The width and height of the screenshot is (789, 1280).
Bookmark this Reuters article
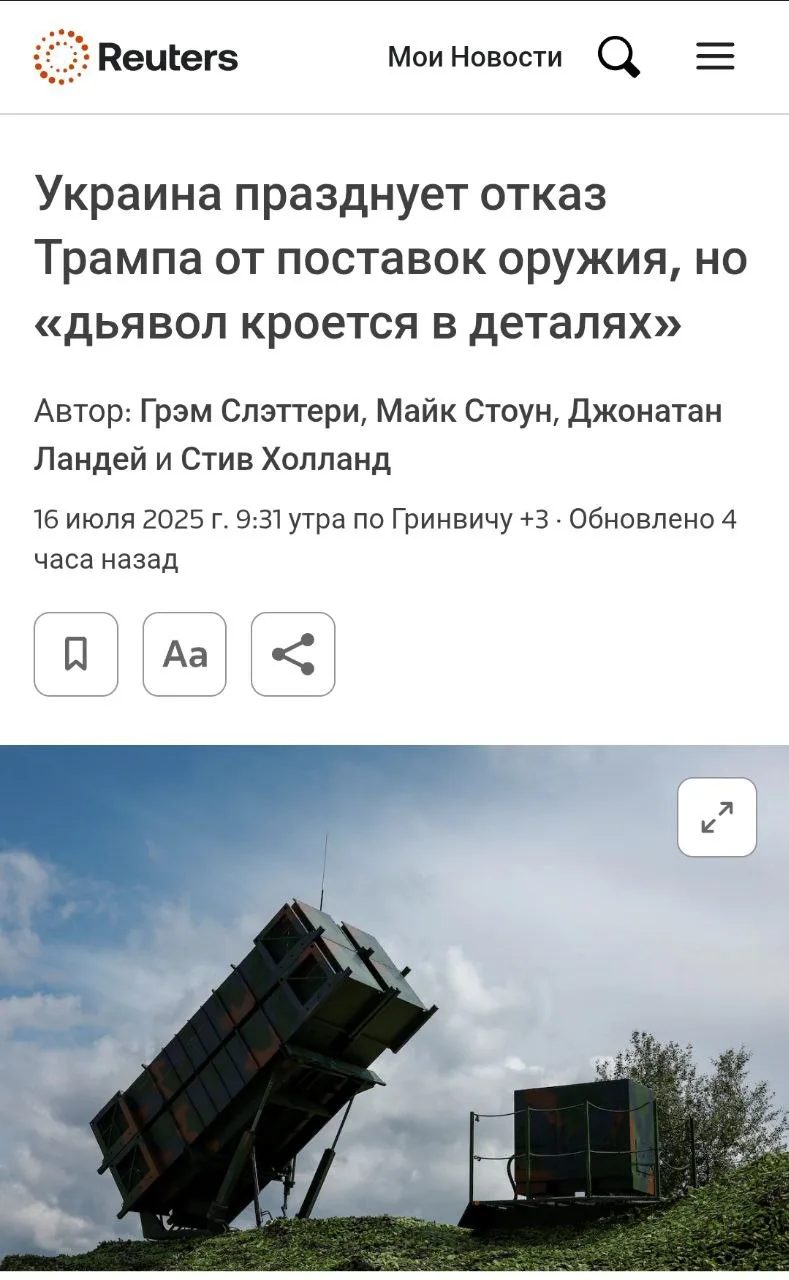pos(76,654)
